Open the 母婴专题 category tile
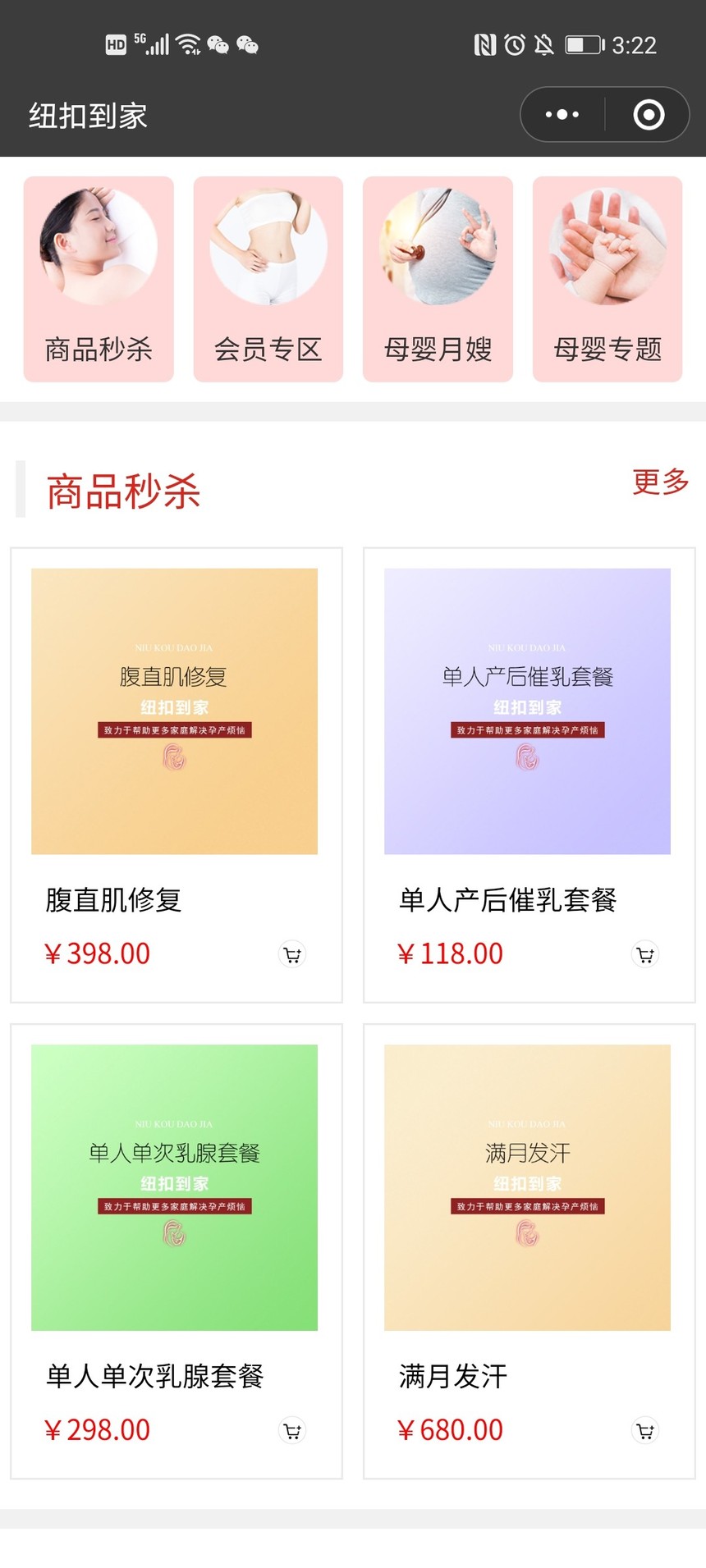 click(x=607, y=279)
